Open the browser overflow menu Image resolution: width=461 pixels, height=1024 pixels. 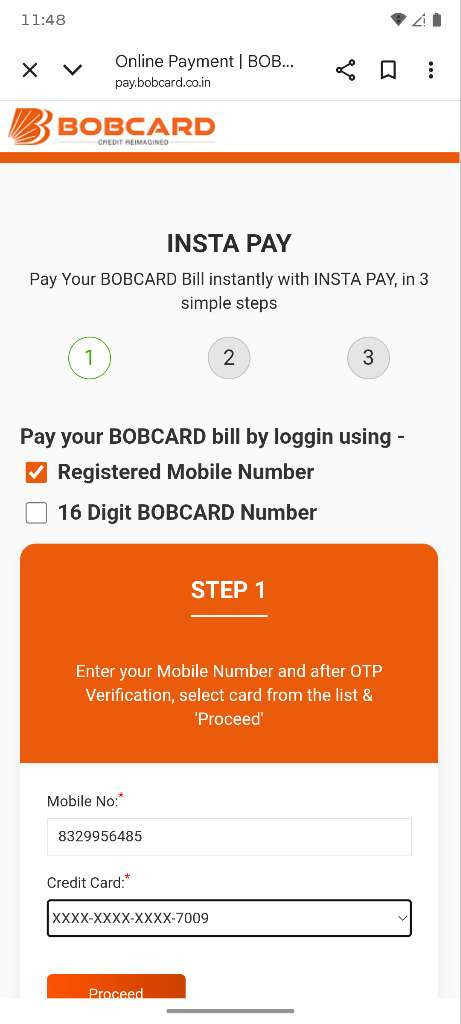coord(430,70)
